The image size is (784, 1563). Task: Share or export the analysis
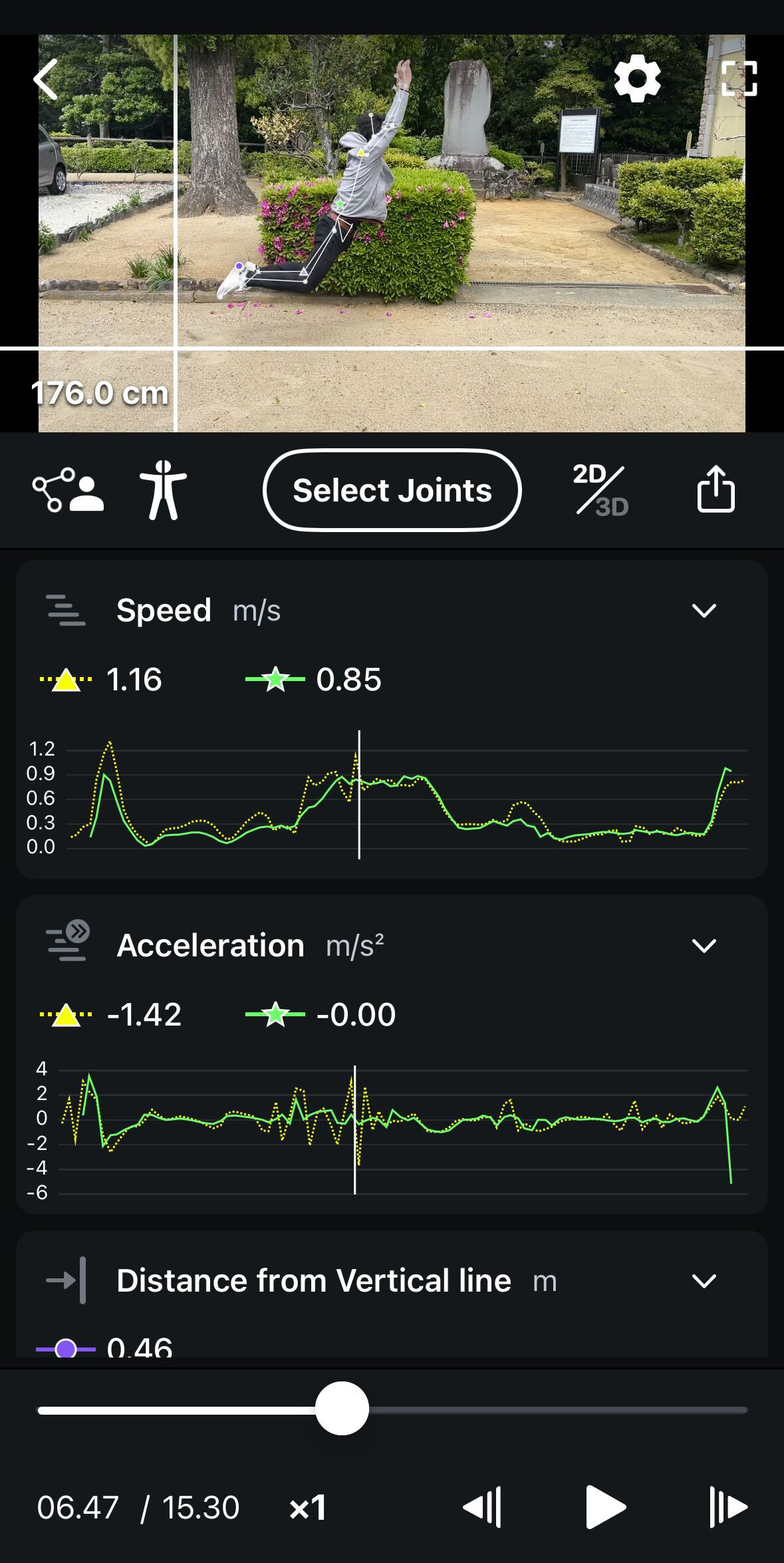pos(716,490)
